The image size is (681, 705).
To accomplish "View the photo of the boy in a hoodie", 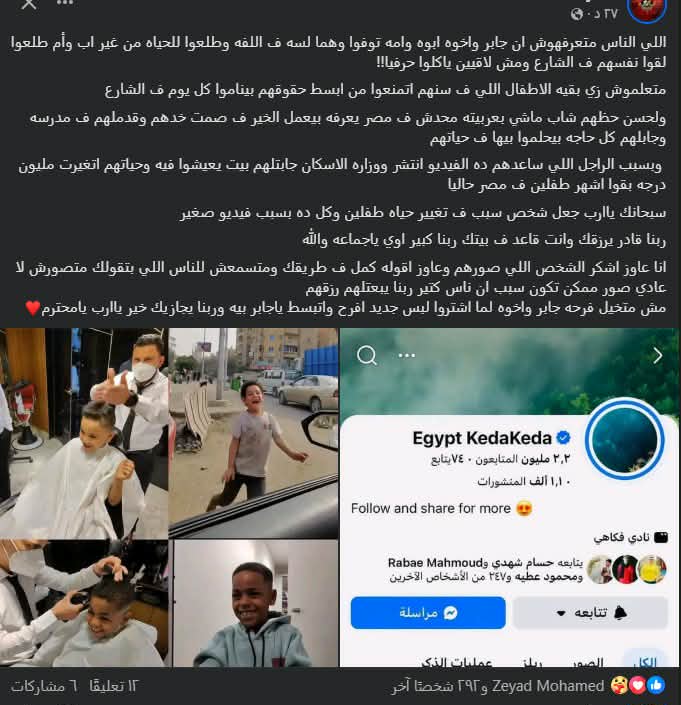I will 255,603.
